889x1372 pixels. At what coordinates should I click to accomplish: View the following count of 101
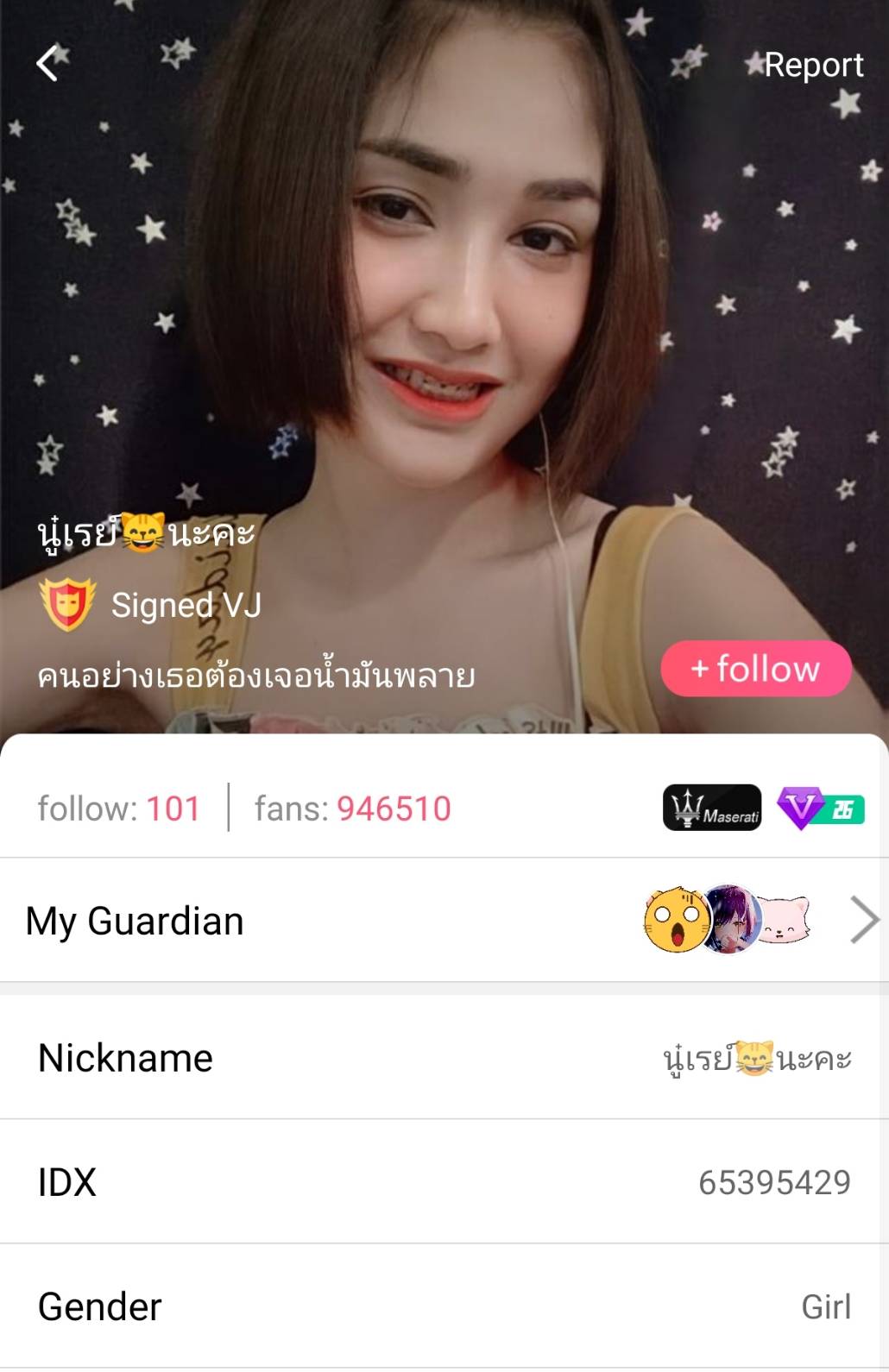[x=119, y=809]
